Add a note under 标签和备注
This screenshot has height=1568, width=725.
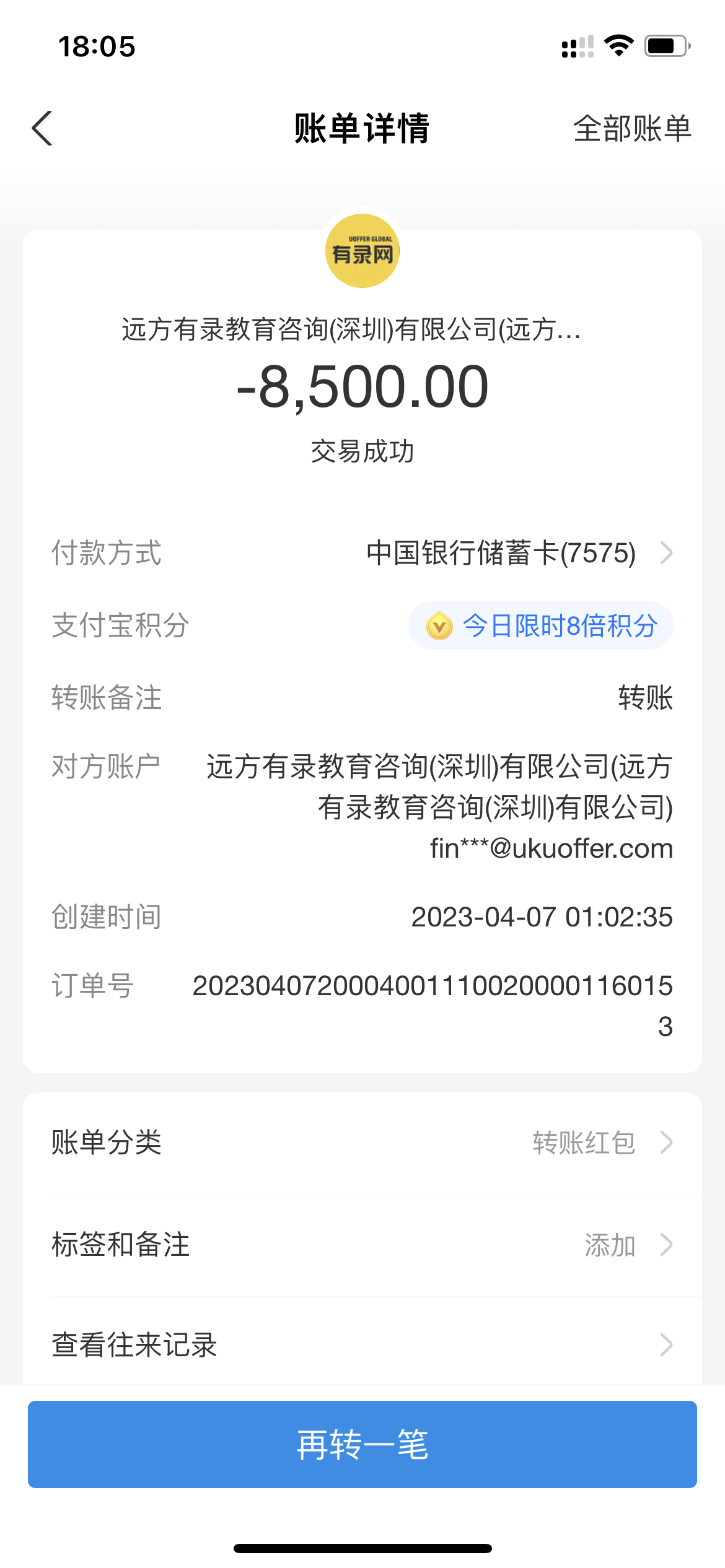pos(362,1245)
